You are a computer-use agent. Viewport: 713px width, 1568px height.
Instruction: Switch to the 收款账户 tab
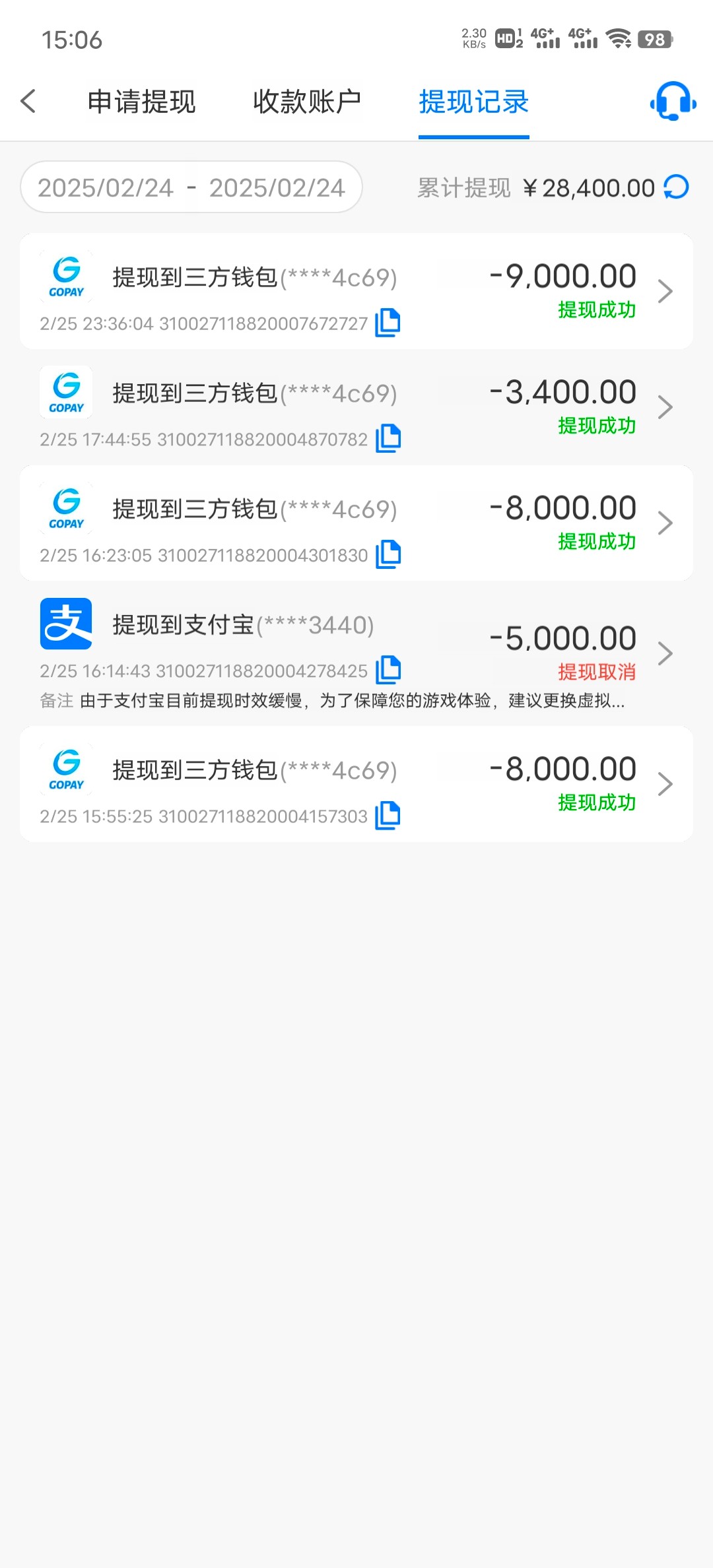[307, 102]
